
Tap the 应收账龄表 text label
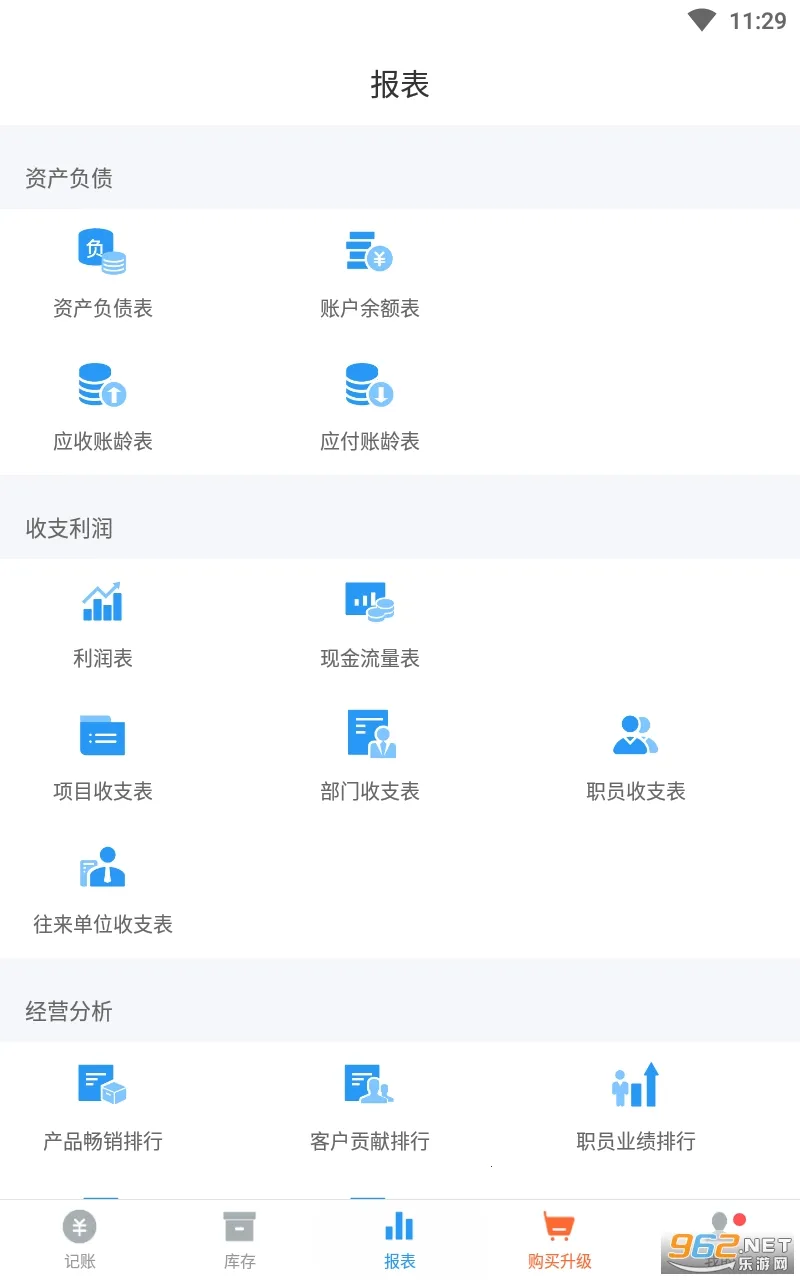click(103, 442)
